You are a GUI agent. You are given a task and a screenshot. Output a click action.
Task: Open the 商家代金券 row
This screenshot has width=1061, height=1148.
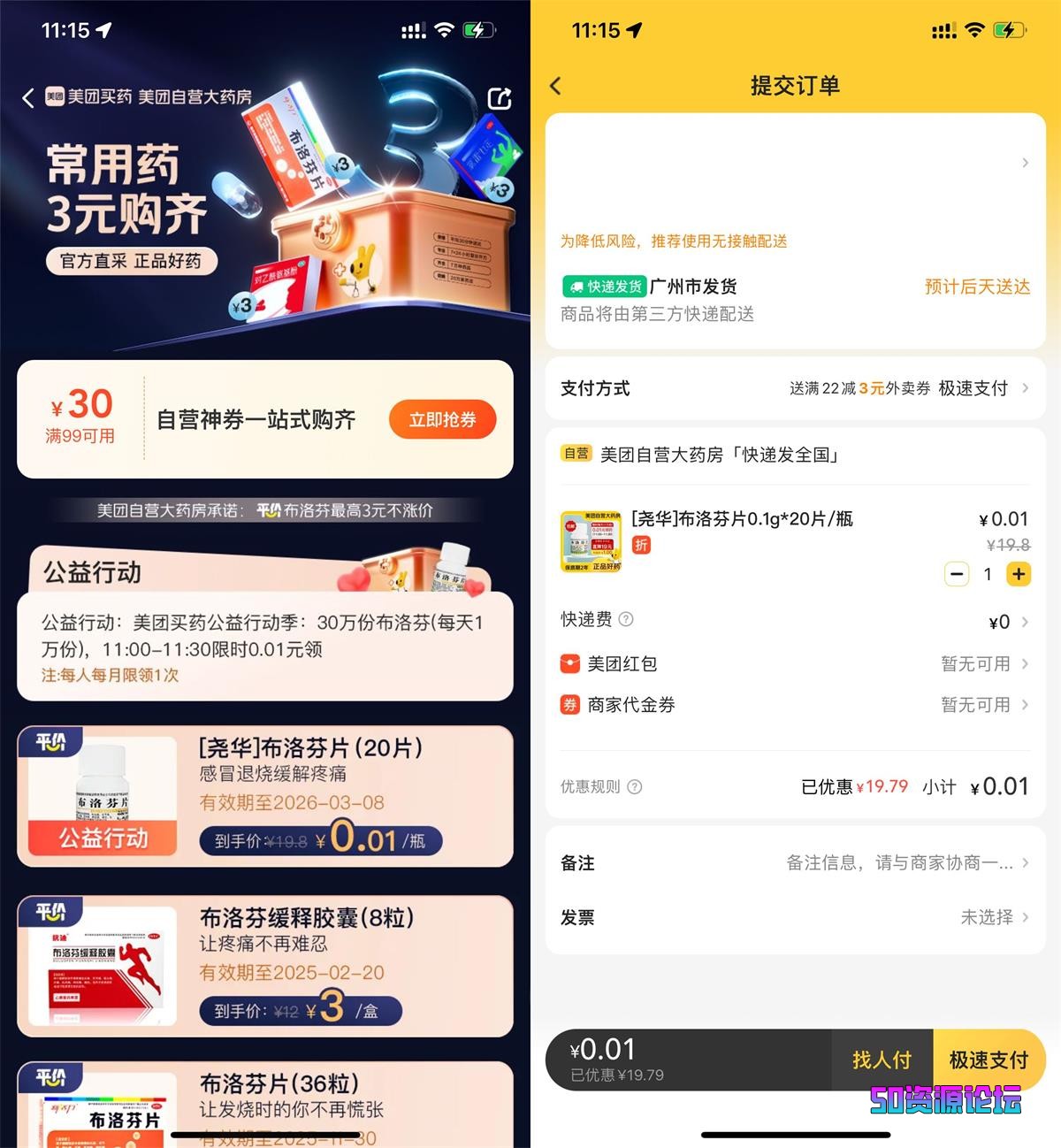coord(794,705)
